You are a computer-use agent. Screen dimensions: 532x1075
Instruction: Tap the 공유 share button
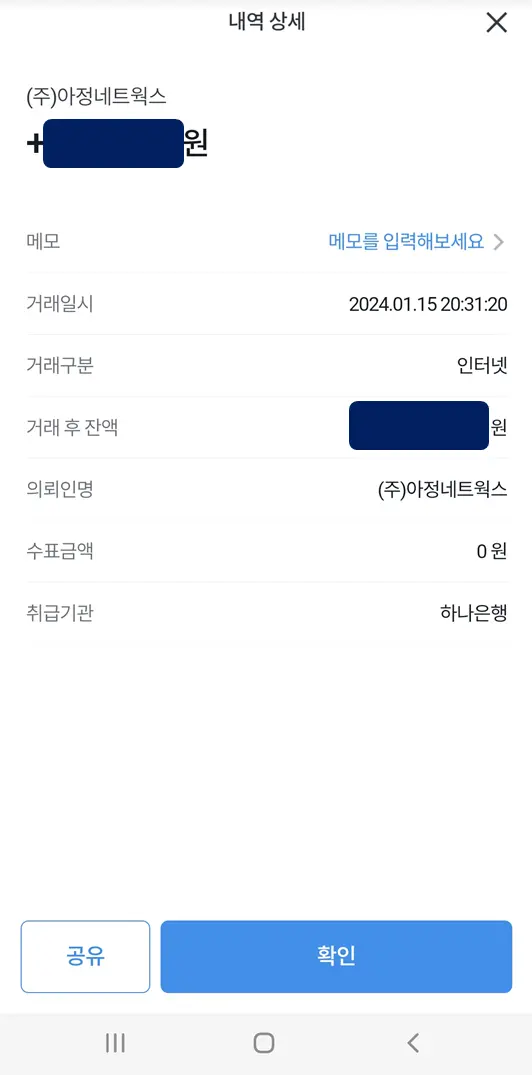tap(86, 956)
